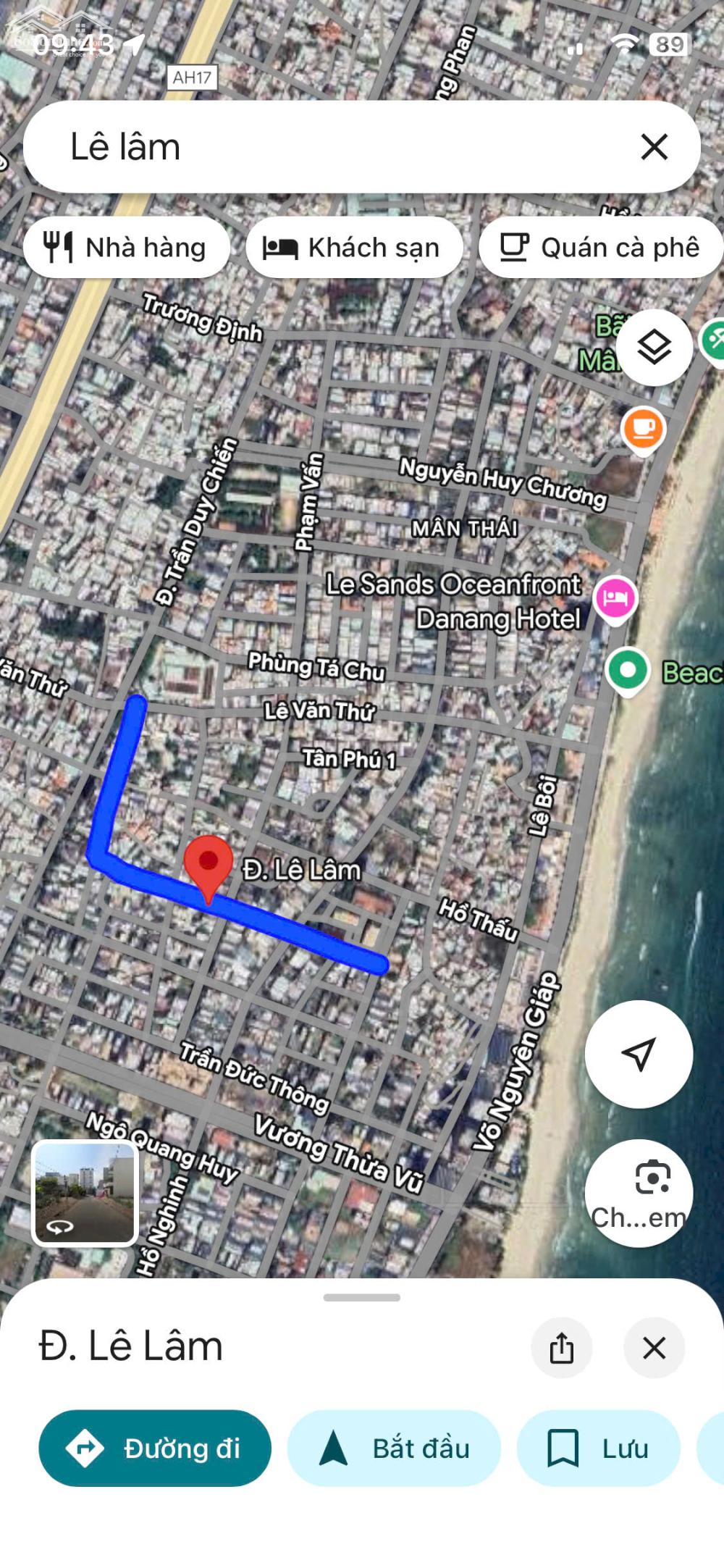This screenshot has height=1568, width=724.
Task: Filter by Khách sạn chip
Action: (x=353, y=248)
